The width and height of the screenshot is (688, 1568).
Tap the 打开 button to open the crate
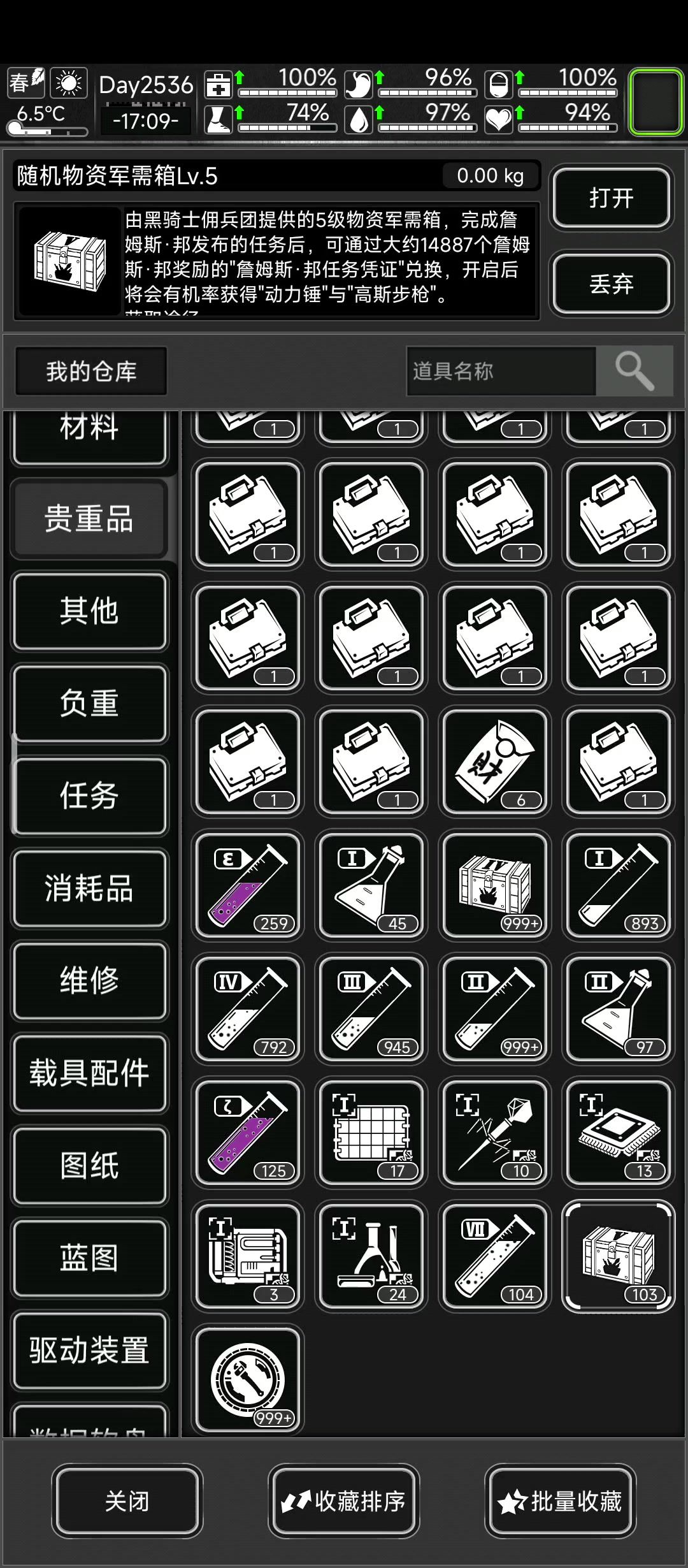click(x=611, y=198)
